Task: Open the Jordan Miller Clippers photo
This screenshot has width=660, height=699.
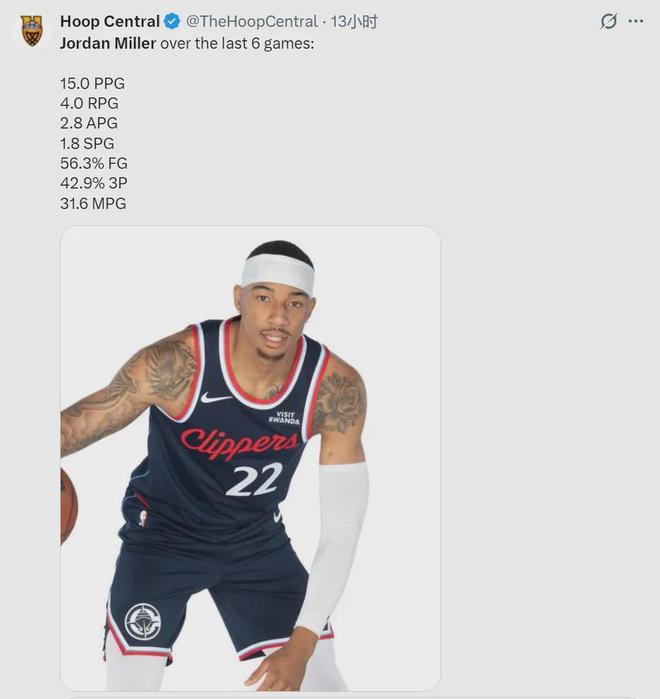Action: pyautogui.click(x=250, y=458)
